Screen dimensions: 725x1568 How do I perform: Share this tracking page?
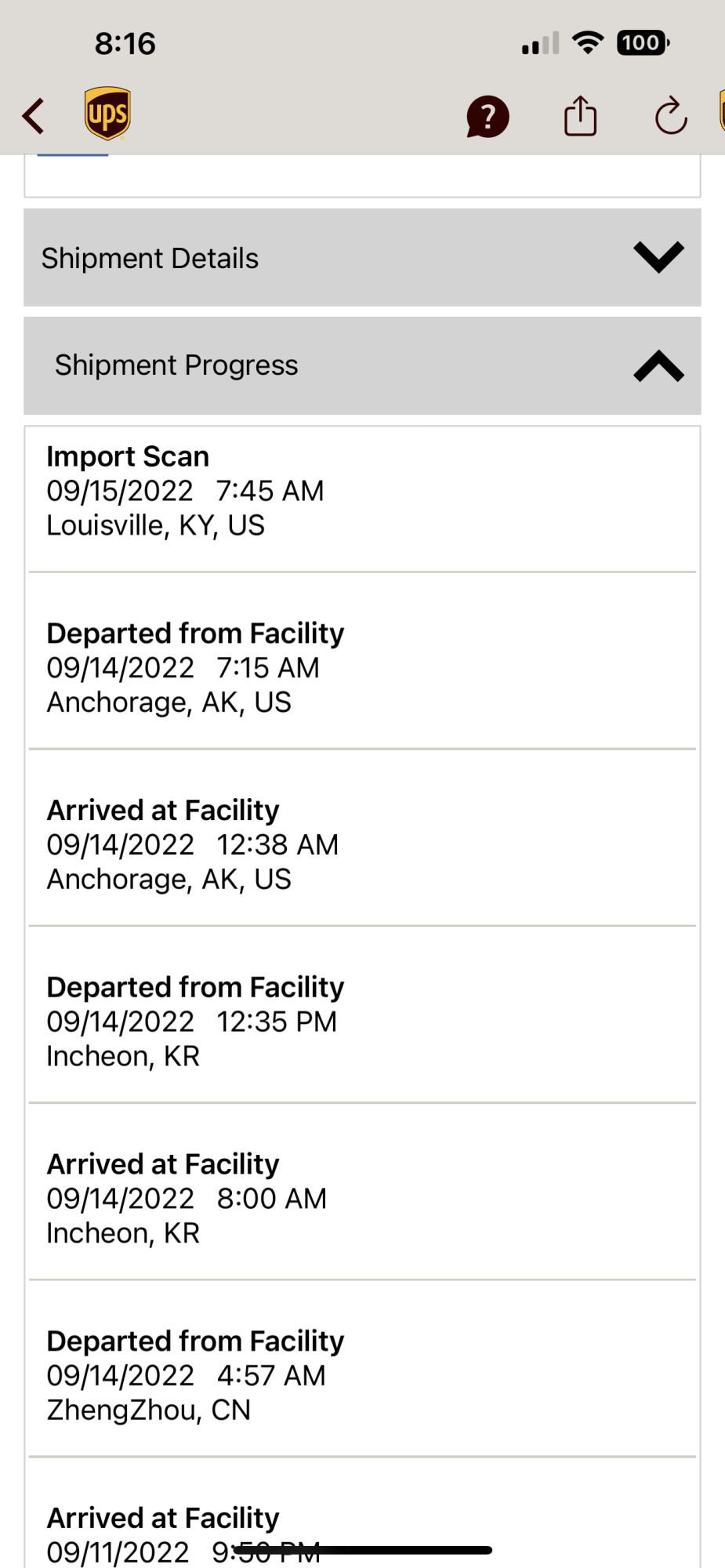[x=580, y=116]
